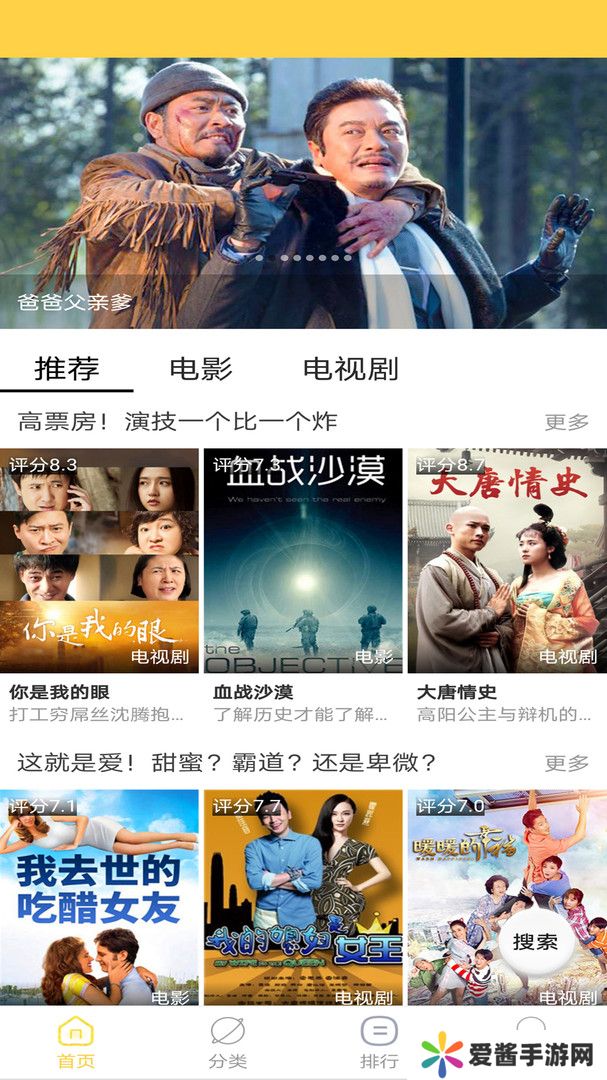Image resolution: width=607 pixels, height=1080 pixels.
Task: Select the 推荐 tab
Action: [67, 369]
